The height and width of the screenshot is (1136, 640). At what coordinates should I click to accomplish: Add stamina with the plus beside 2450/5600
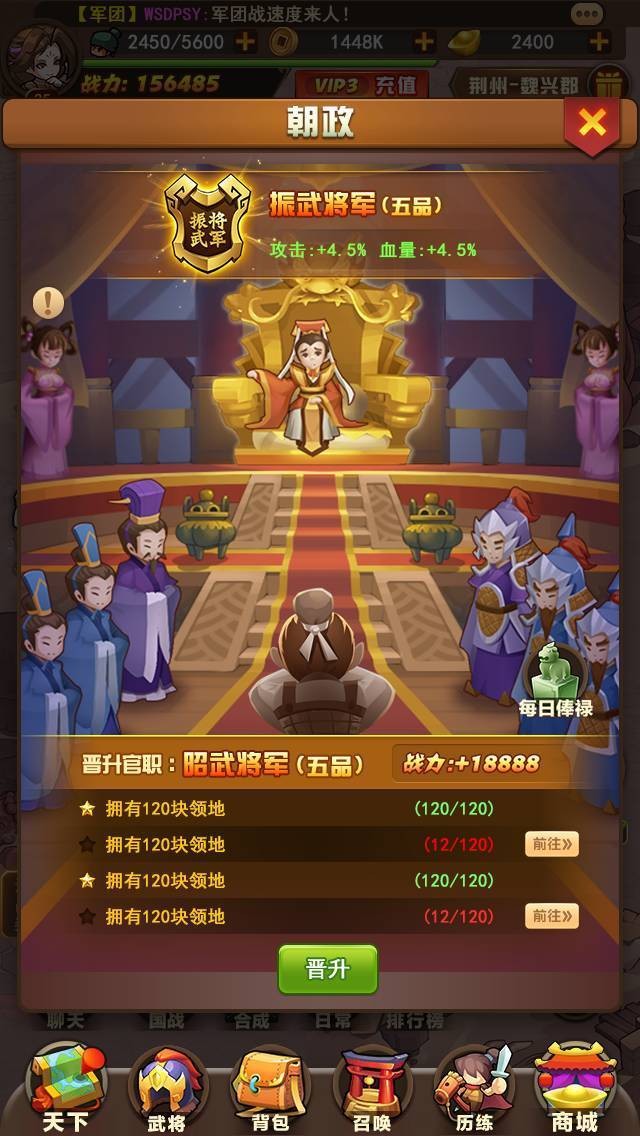pyautogui.click(x=245, y=42)
